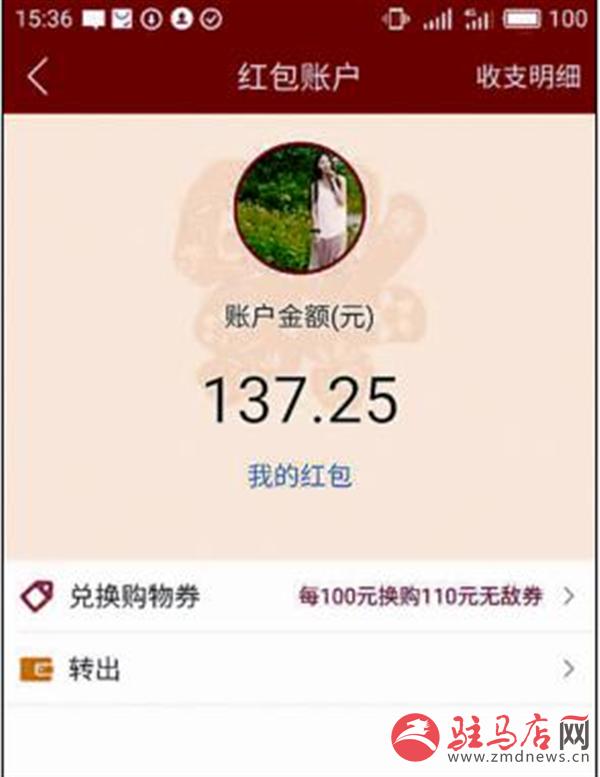
Task: Open the 我的红包 link
Action: 299,475
